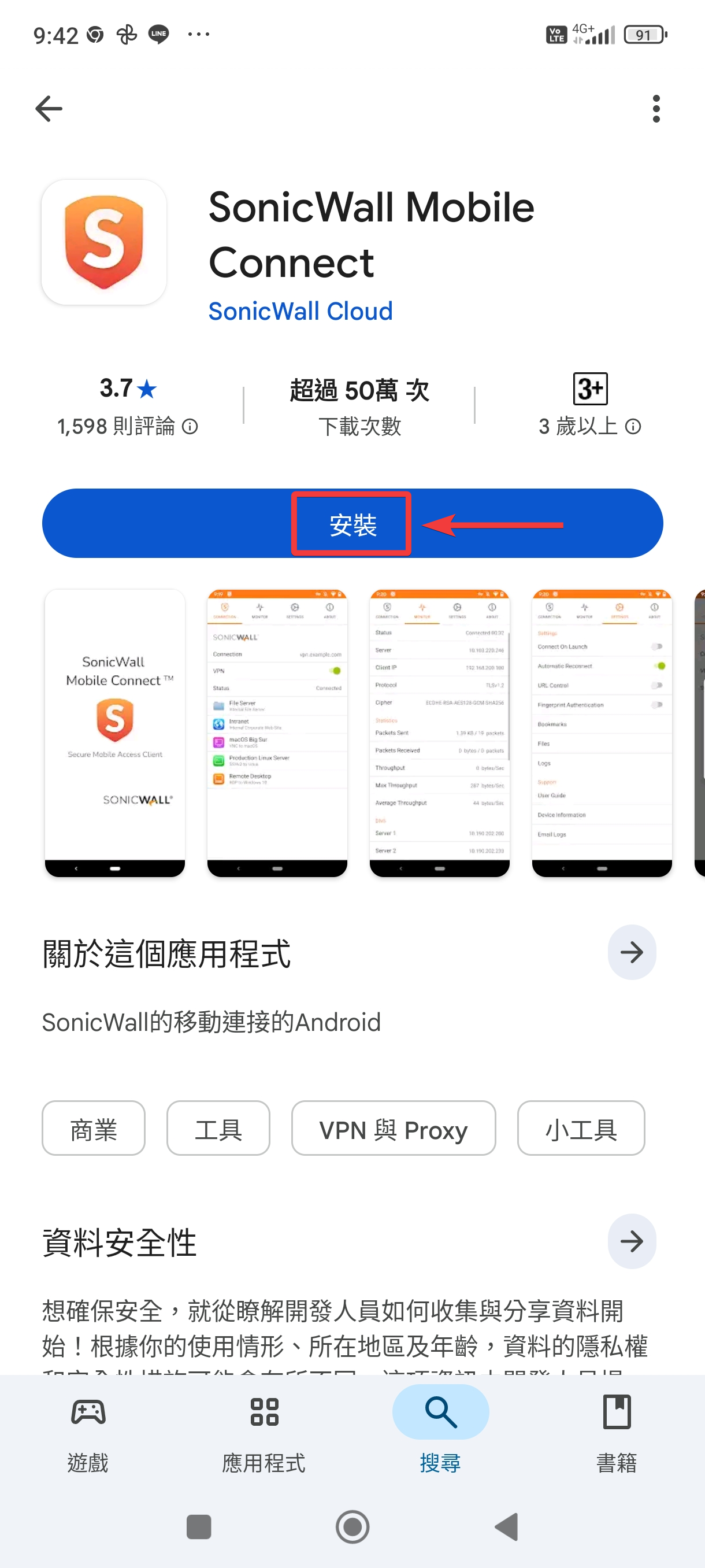This screenshot has height=1568, width=705.
Task: Open the three-dot overflow menu
Action: coord(655,109)
